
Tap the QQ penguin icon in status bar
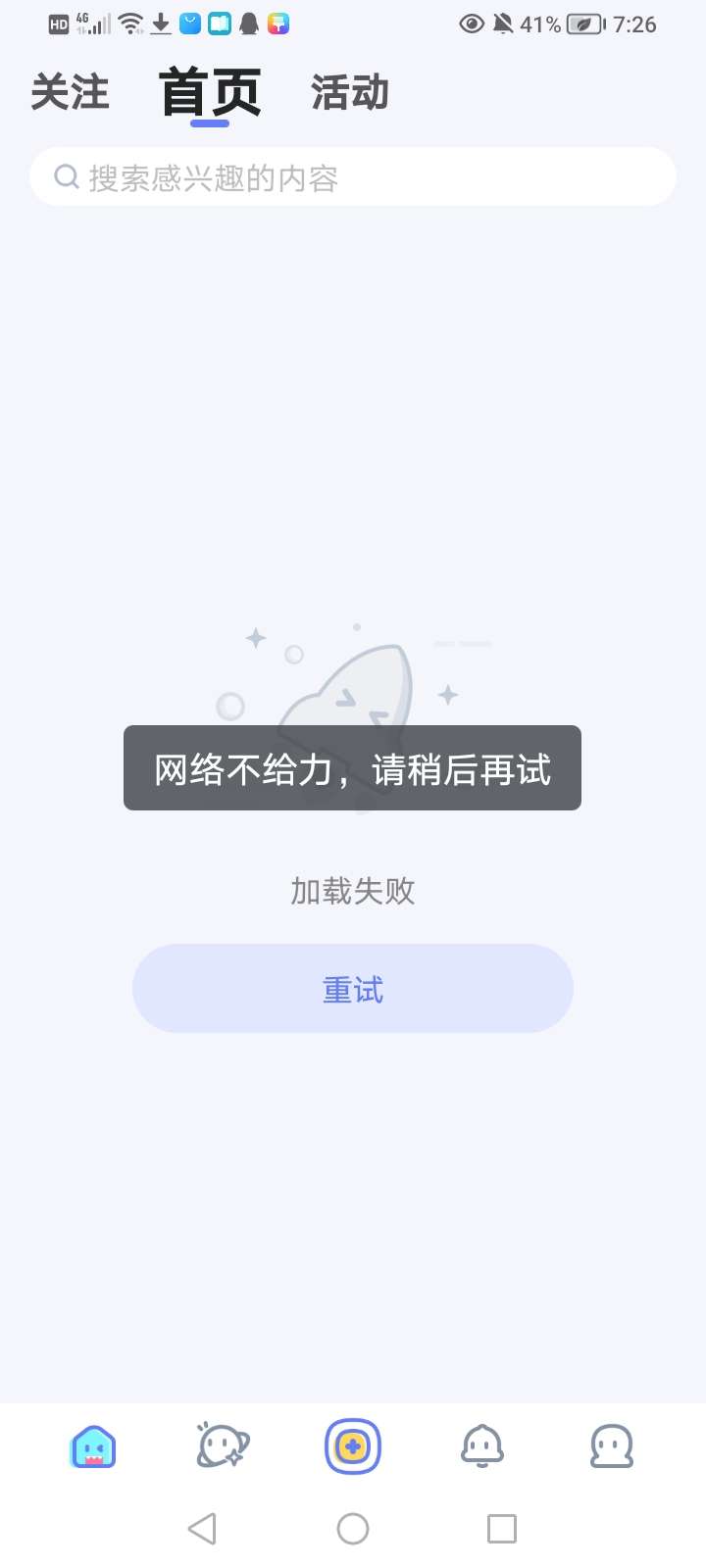(x=249, y=24)
